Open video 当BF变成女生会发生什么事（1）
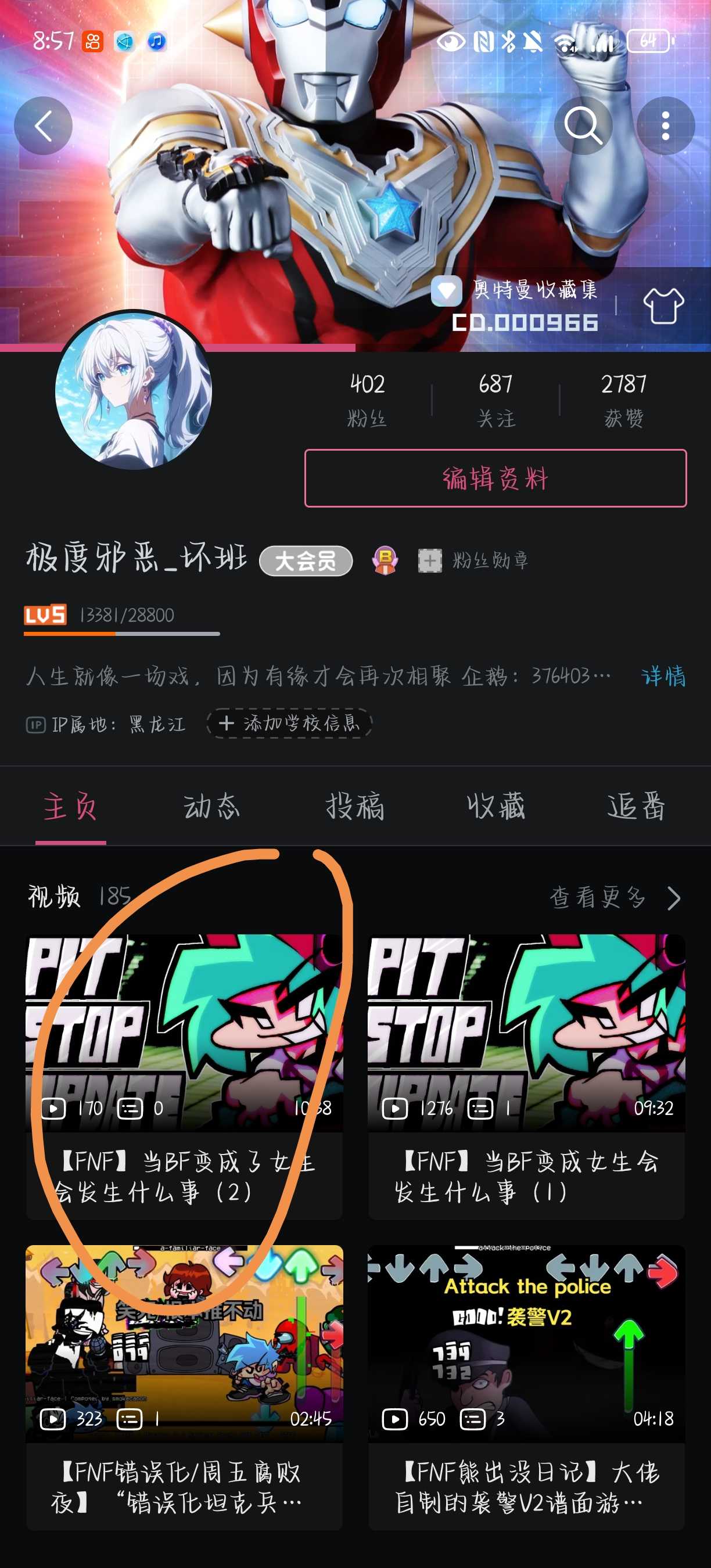711x1568 pixels. 526,1076
